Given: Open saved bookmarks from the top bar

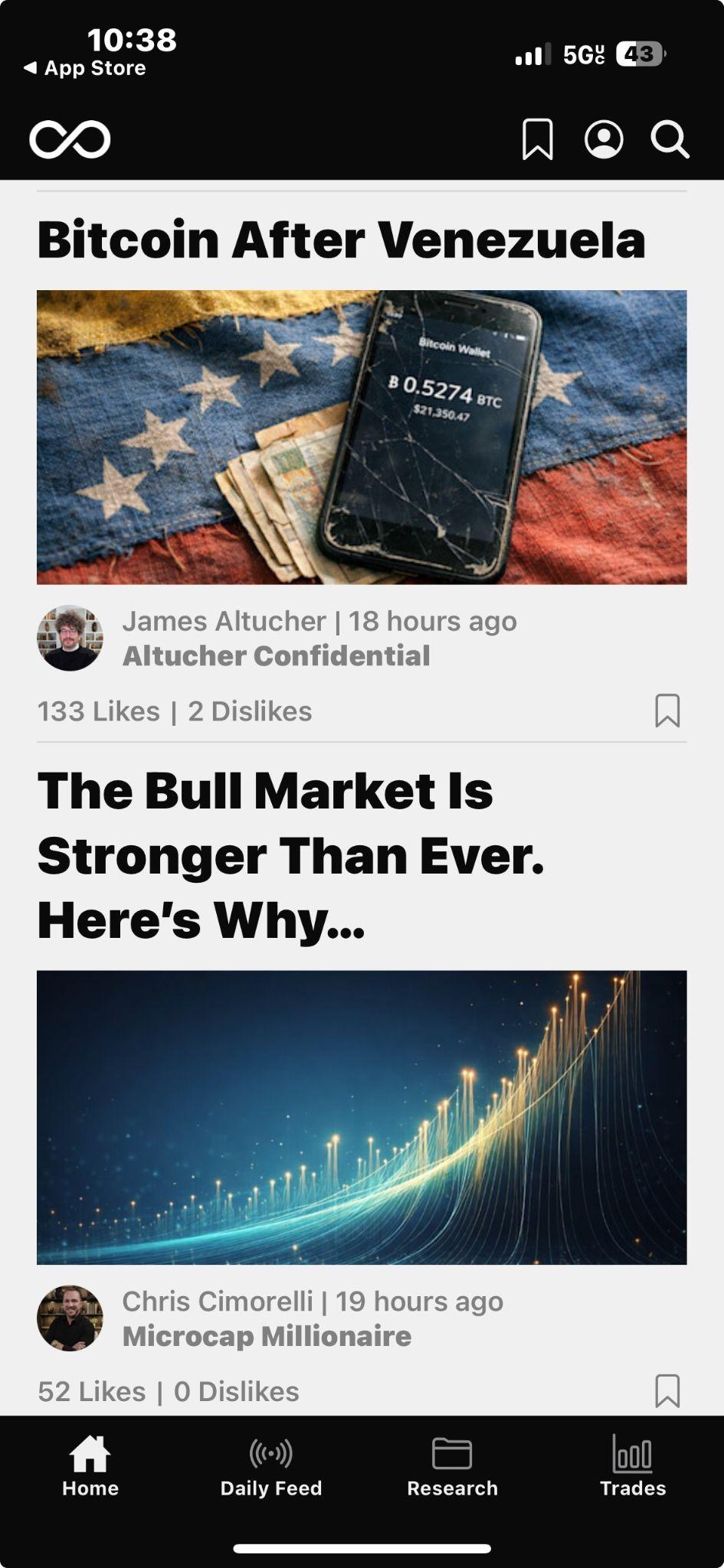Looking at the screenshot, I should point(537,139).
